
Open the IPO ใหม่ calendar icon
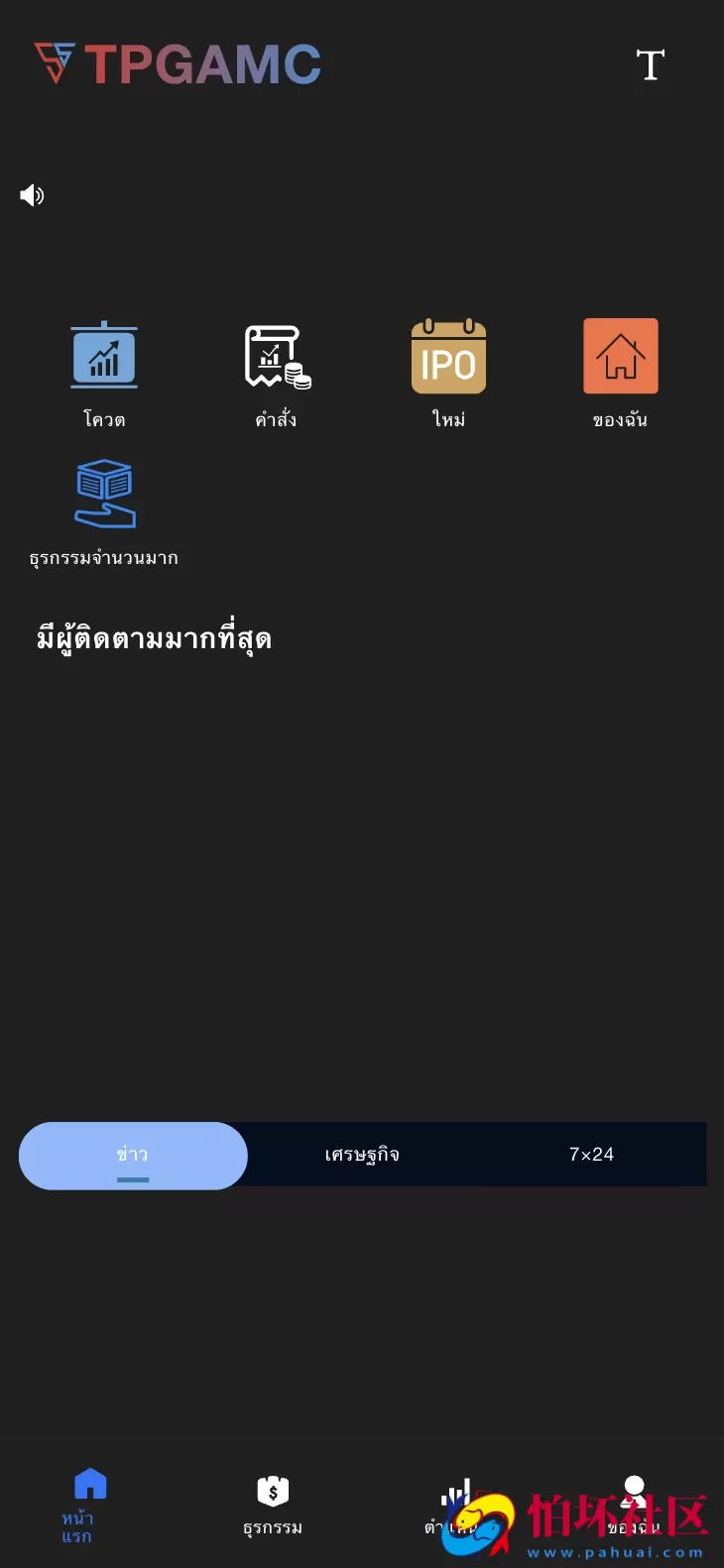click(448, 356)
